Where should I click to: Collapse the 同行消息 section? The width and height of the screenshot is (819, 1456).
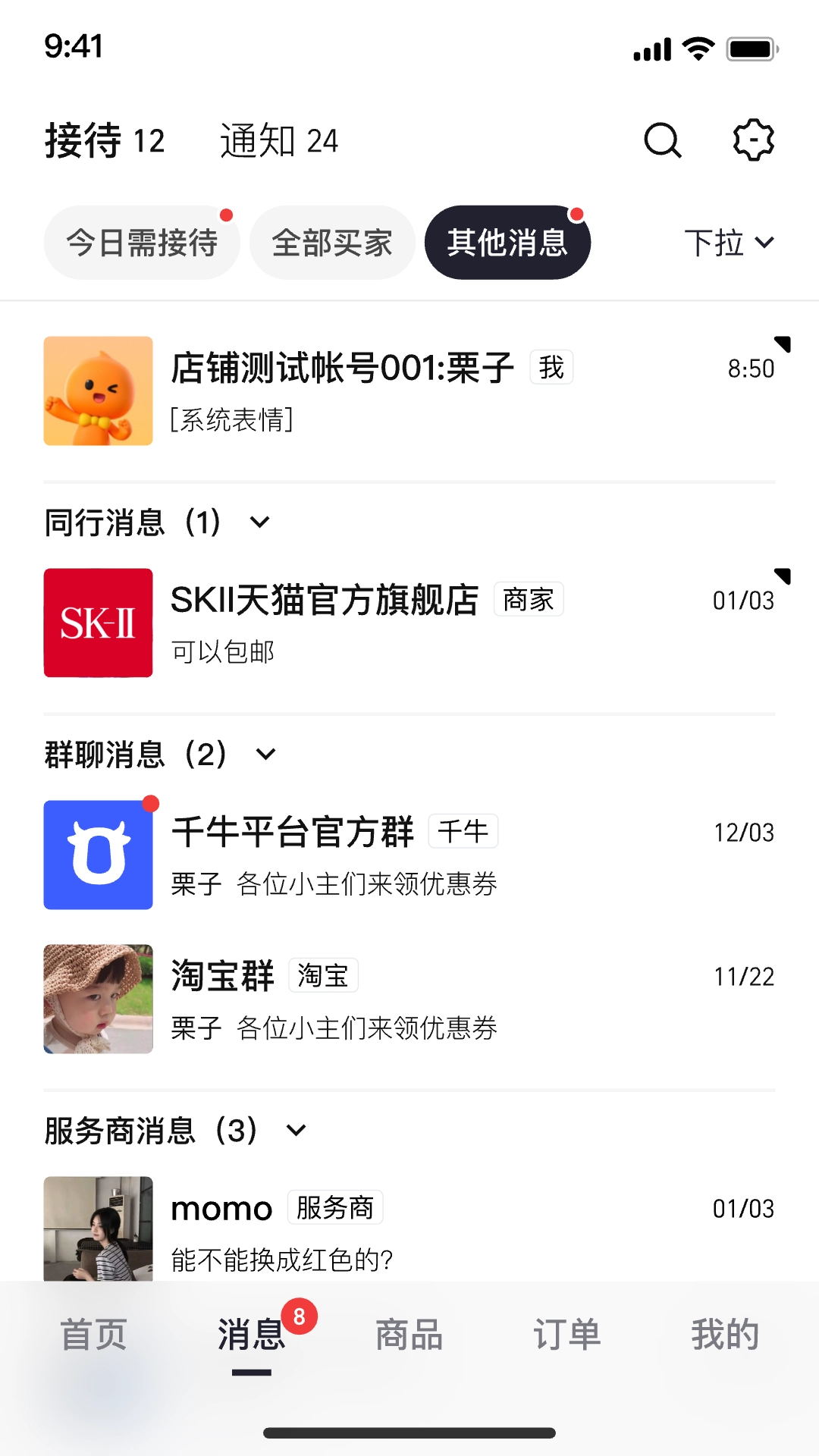pos(260,522)
